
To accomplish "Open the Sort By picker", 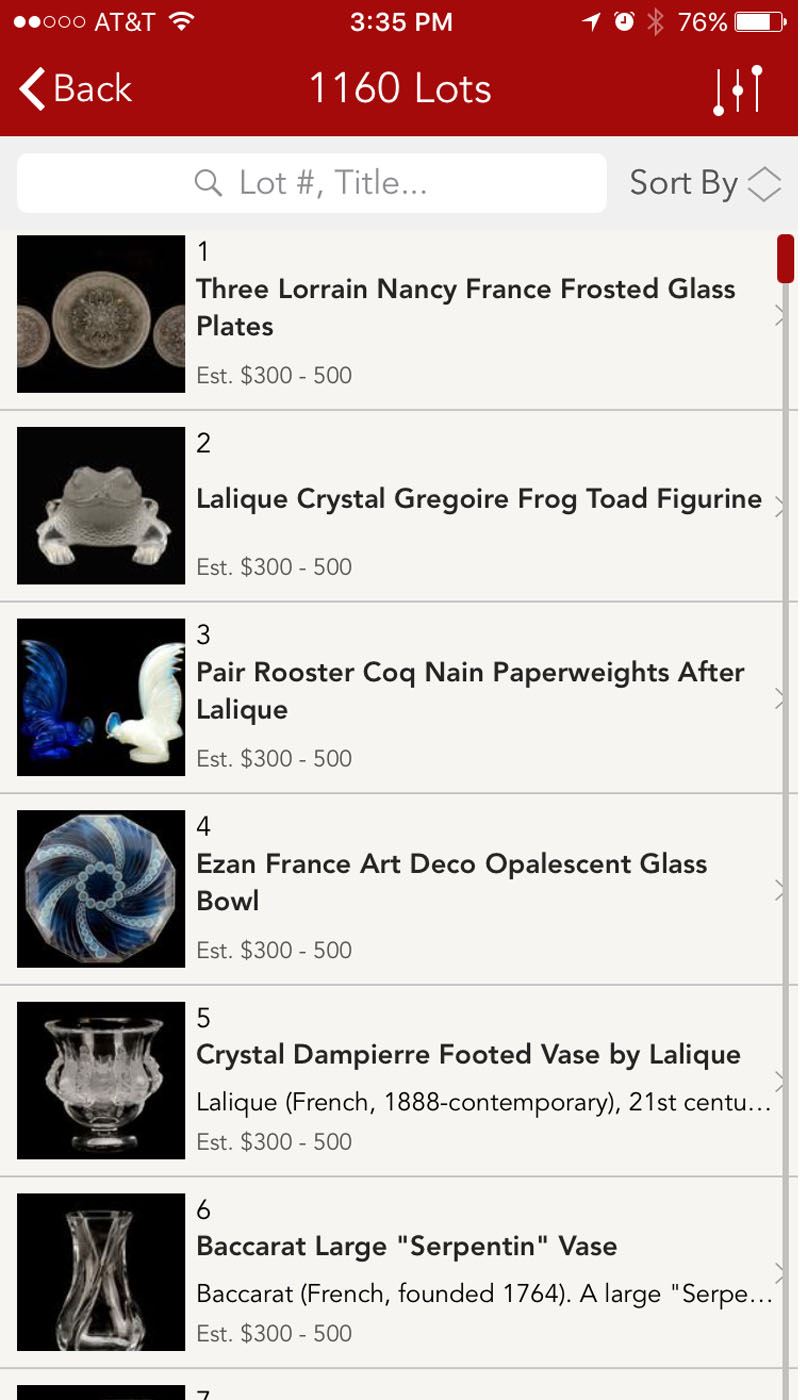I will coord(705,183).
